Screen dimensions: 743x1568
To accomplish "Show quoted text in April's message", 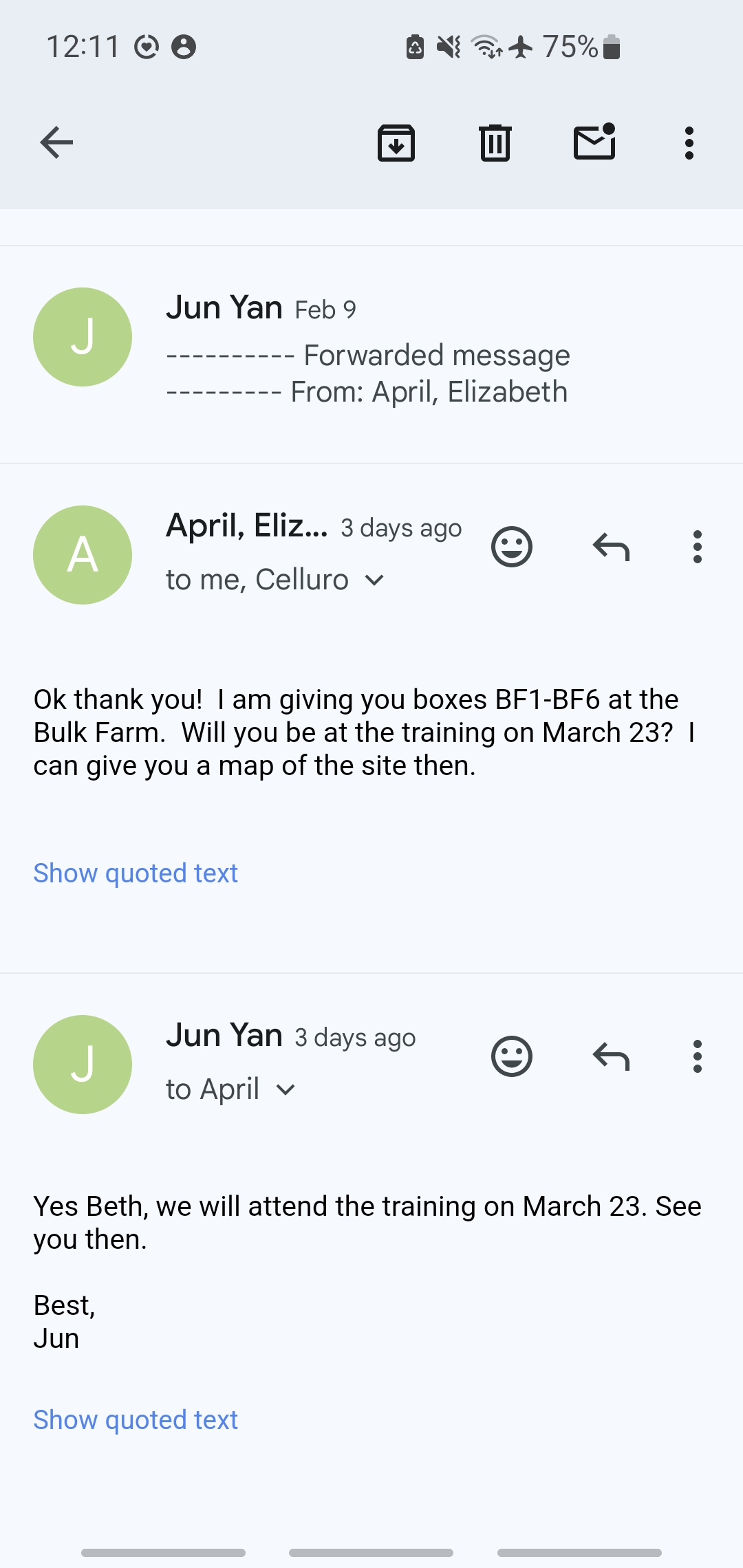I will (136, 873).
